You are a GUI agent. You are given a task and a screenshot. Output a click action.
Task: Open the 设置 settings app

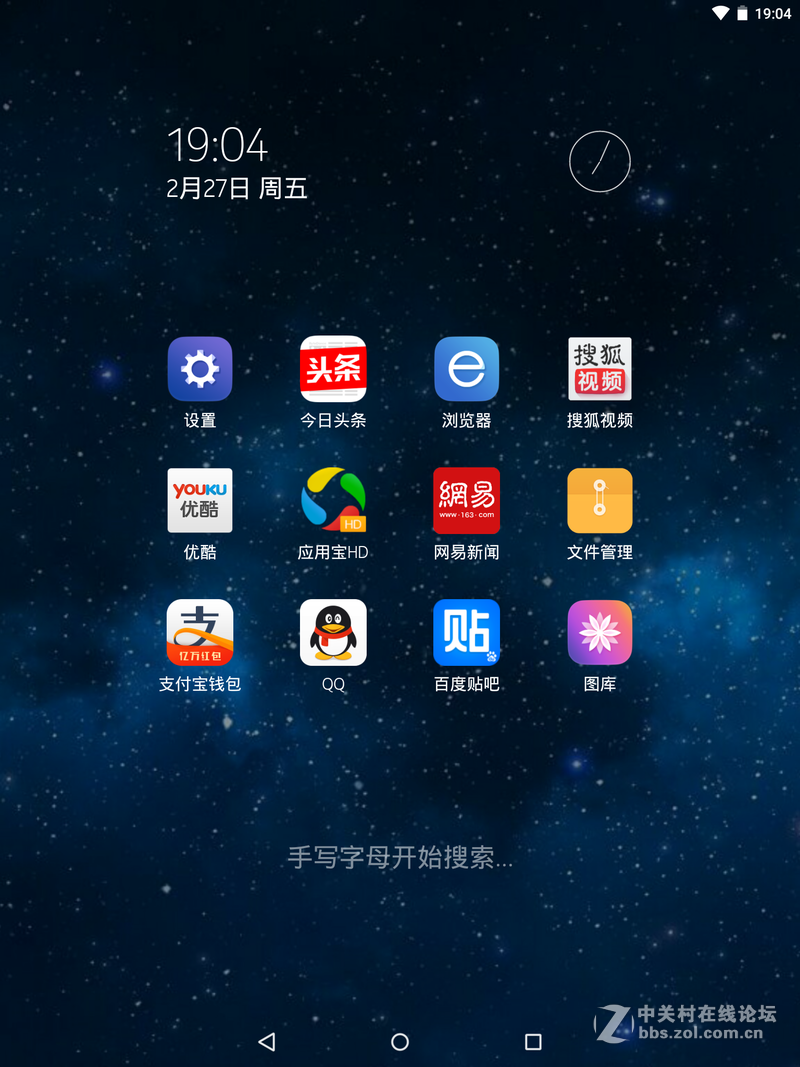[199, 368]
